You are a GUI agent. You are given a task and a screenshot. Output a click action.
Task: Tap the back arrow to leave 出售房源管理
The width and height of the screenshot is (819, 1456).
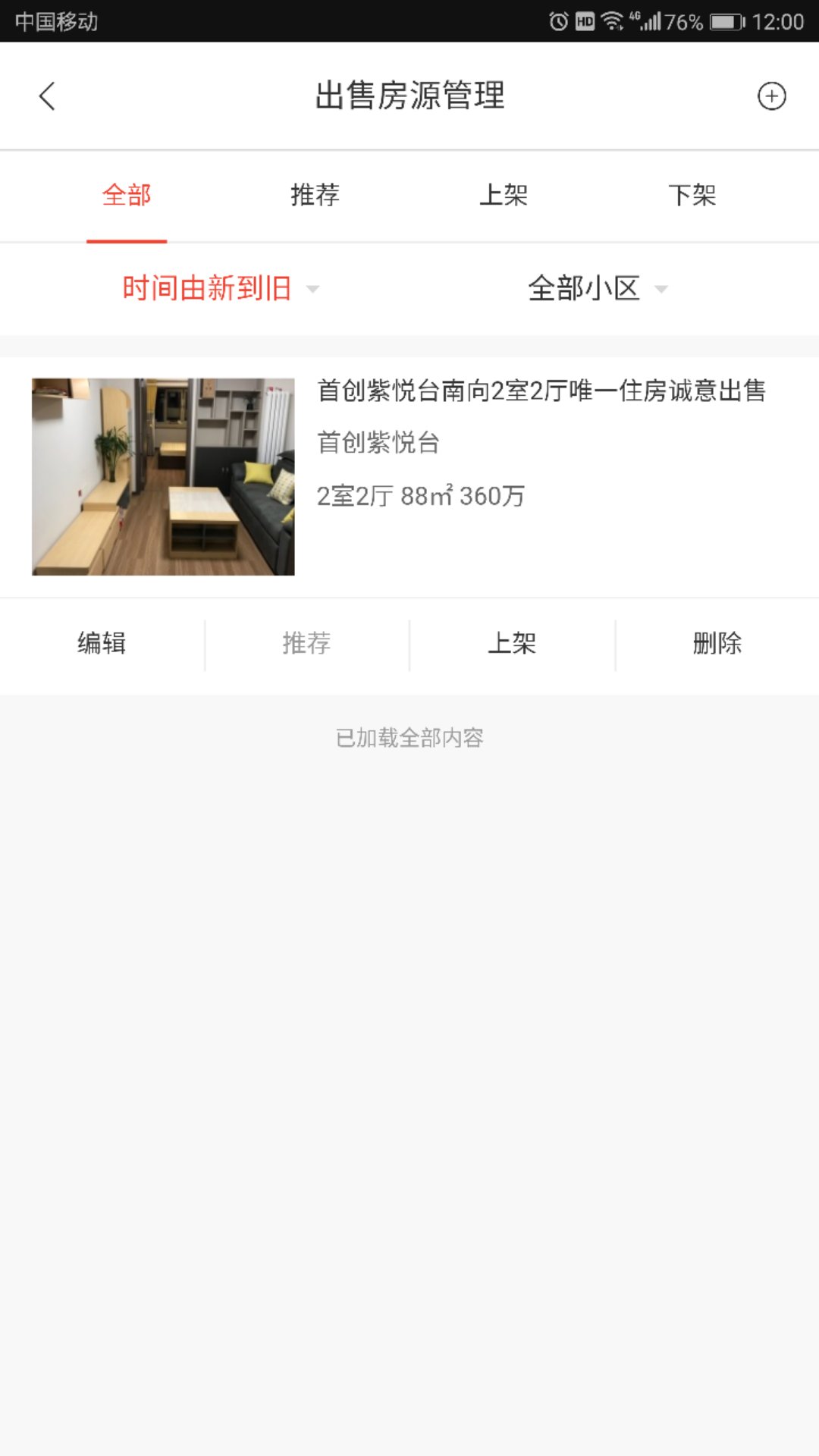(x=47, y=96)
